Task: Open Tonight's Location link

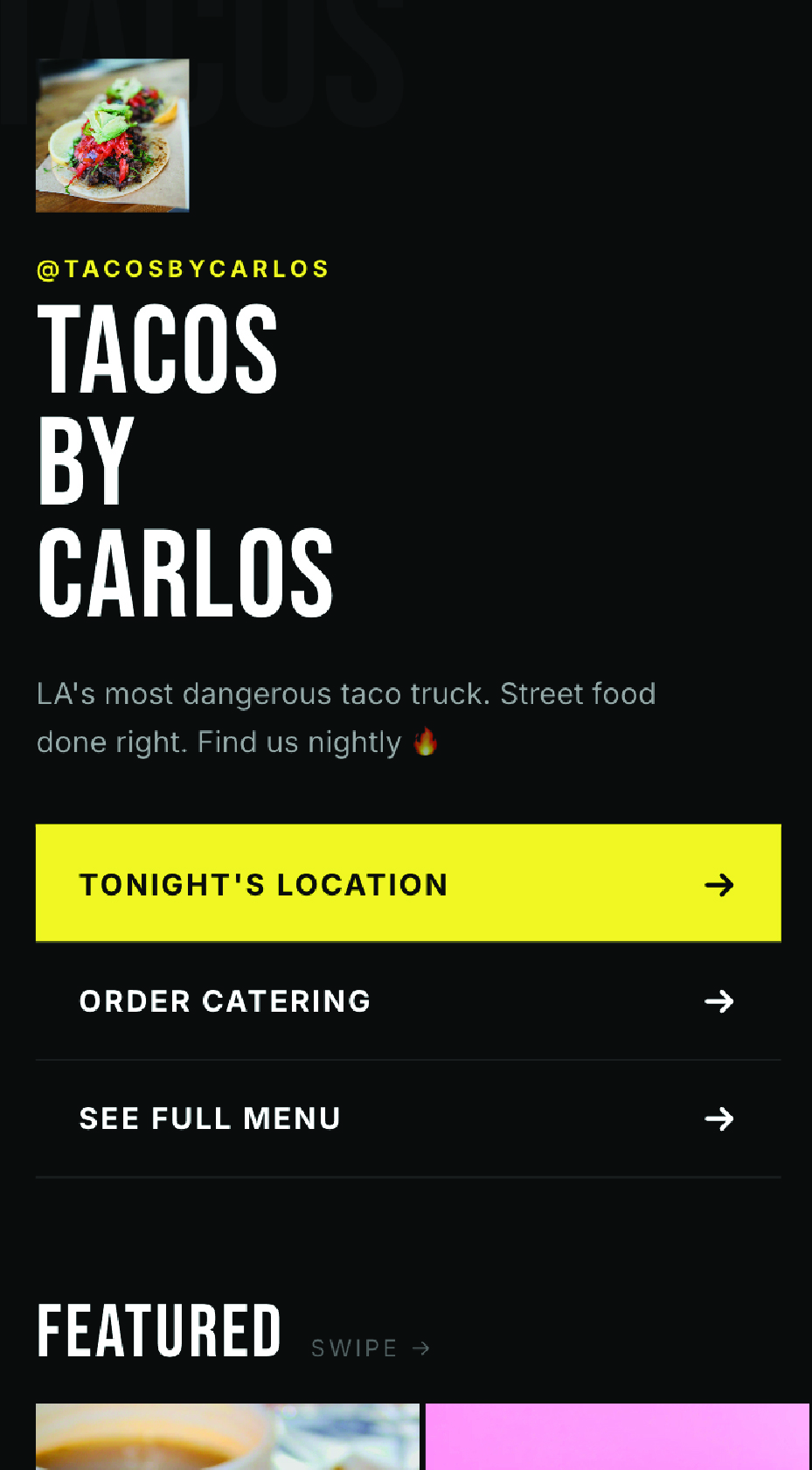Action: point(407,883)
